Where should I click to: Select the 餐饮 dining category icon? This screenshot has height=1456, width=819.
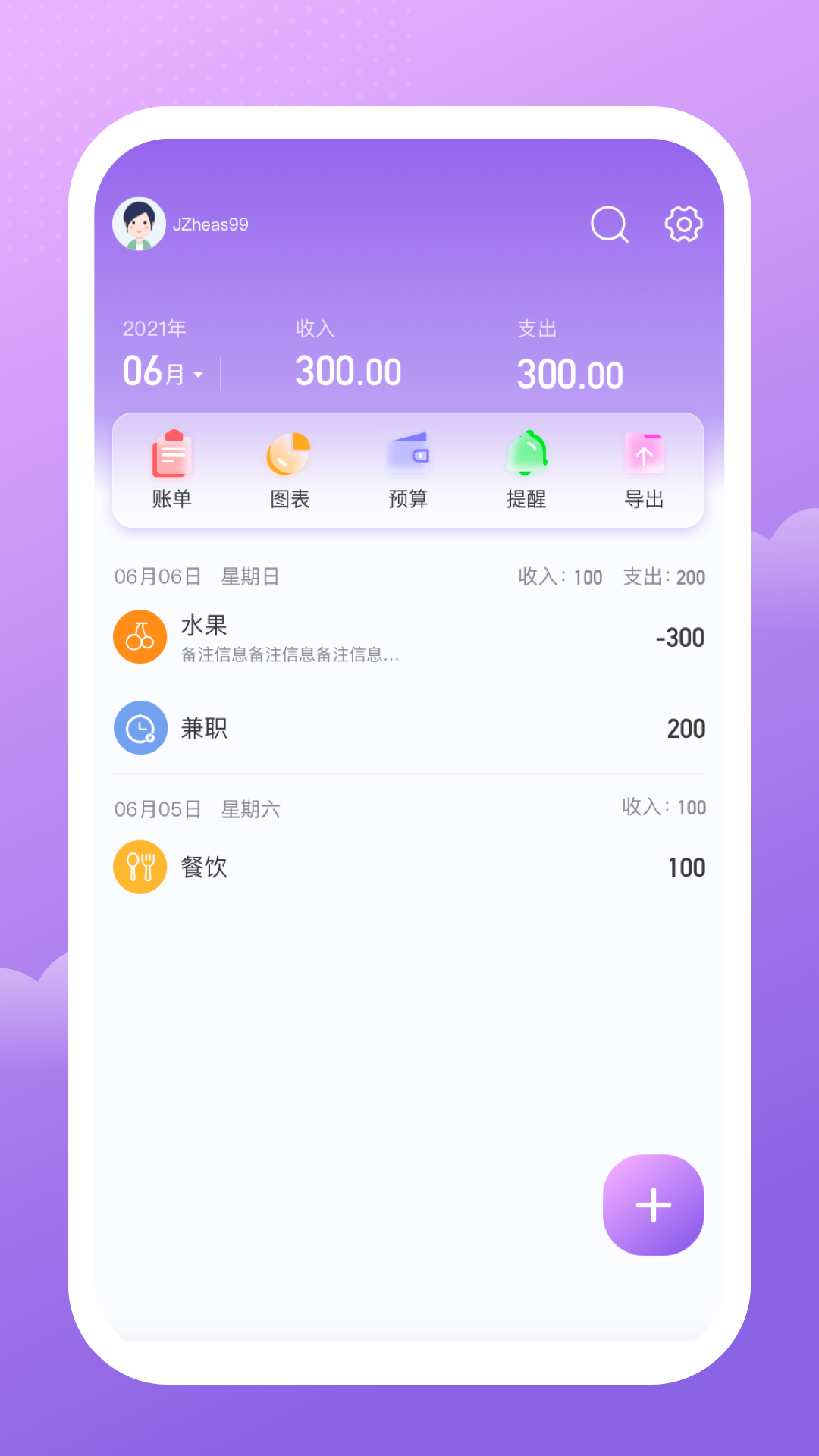[140, 867]
